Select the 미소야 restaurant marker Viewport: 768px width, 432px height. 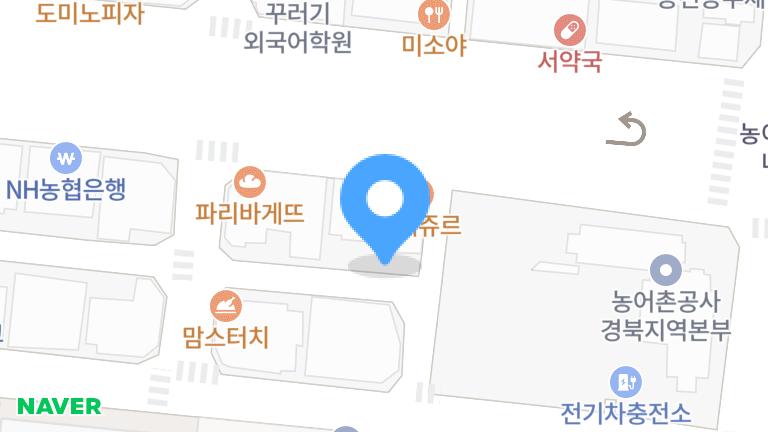[x=434, y=14]
